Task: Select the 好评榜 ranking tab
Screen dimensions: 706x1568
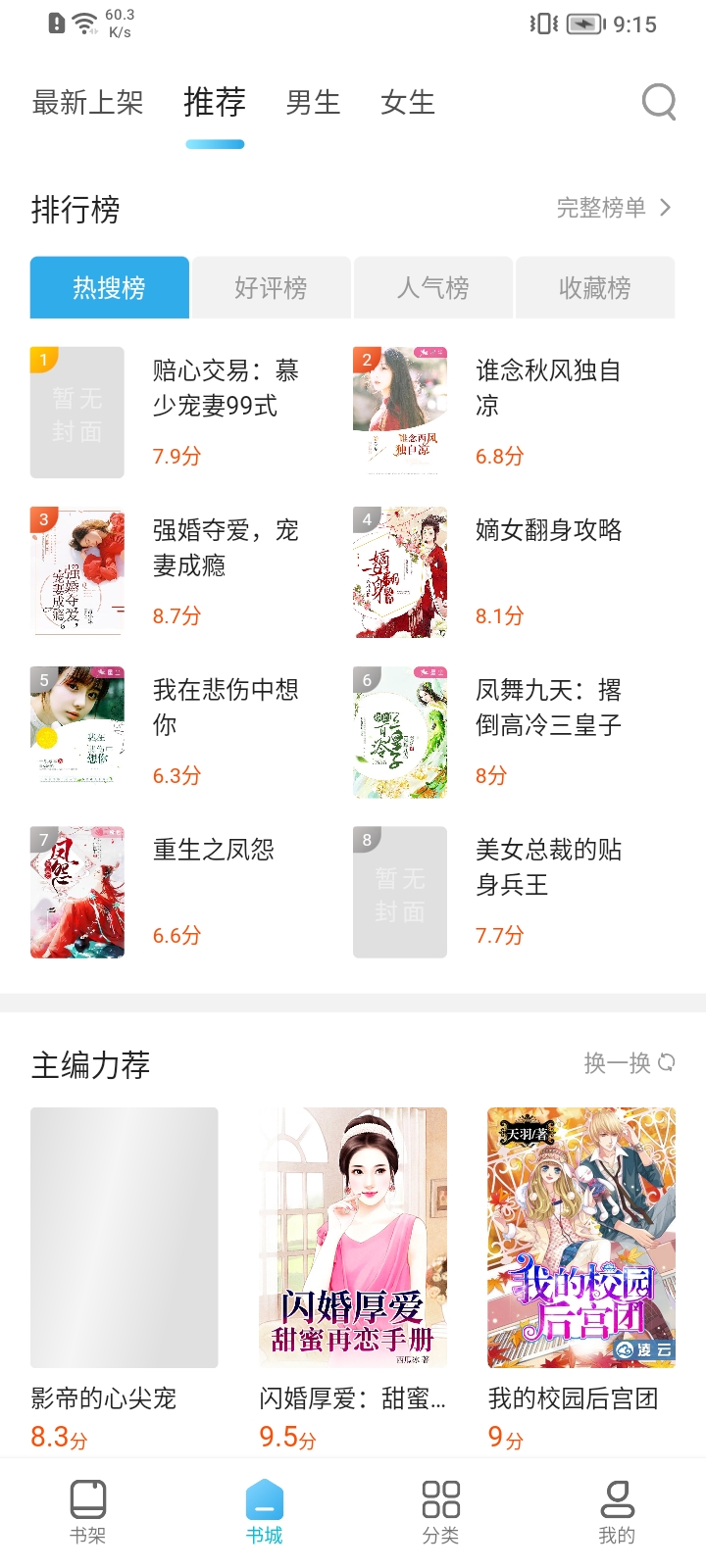Action: click(271, 287)
